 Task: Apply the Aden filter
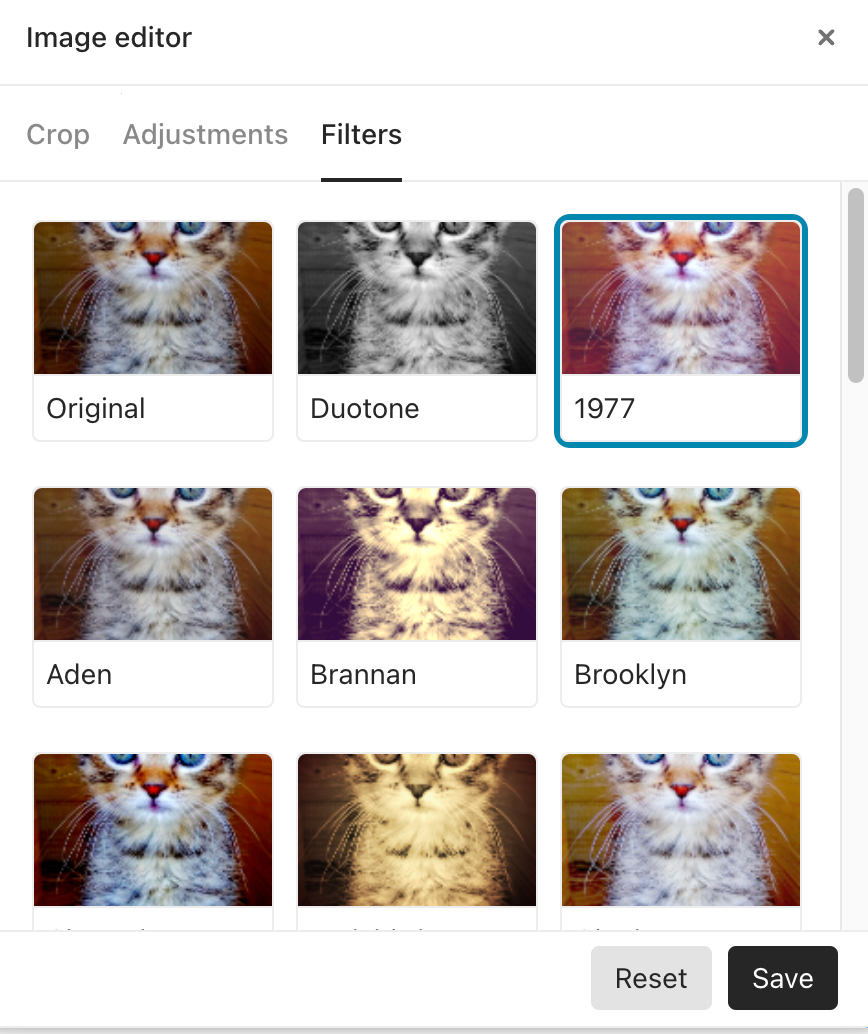point(153,596)
